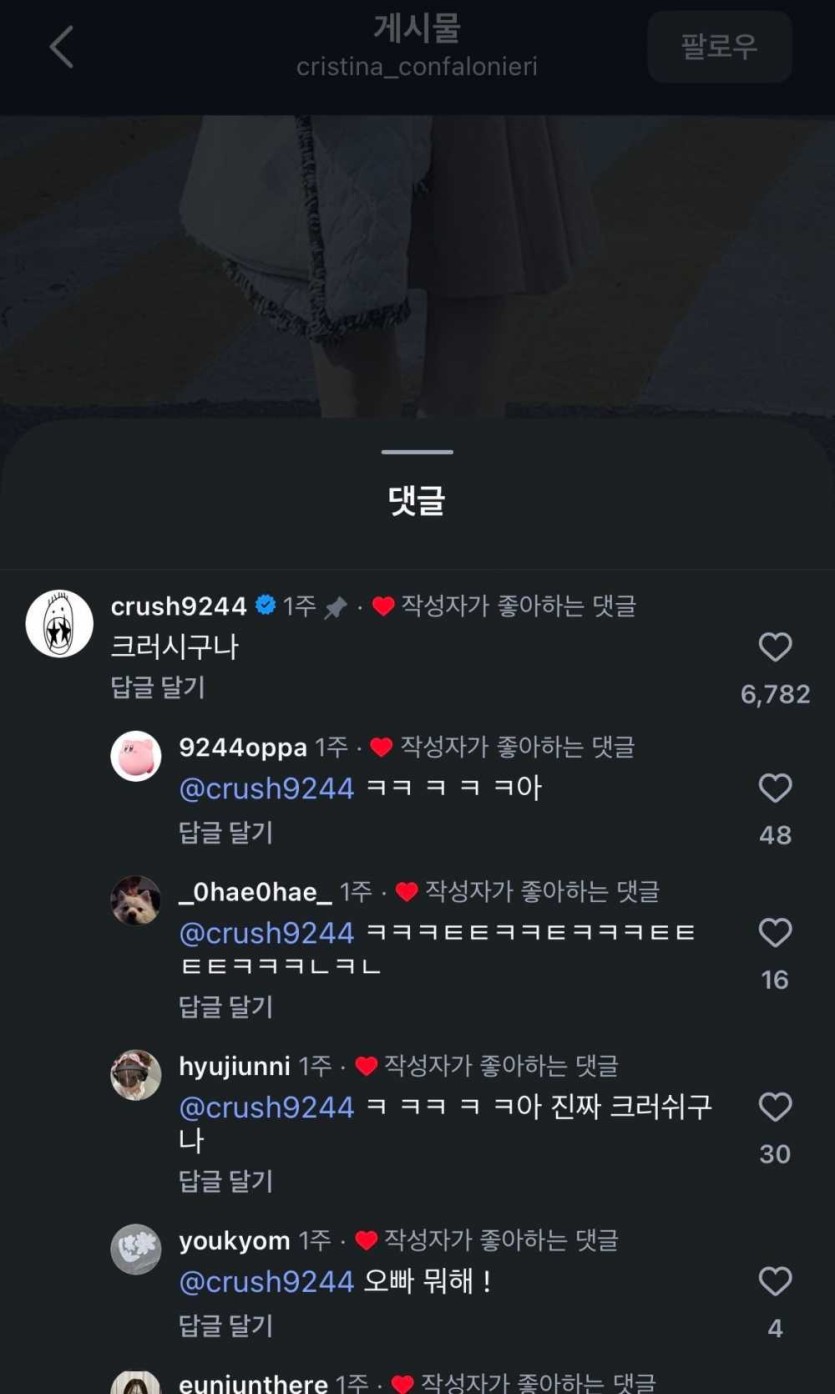Like youkyom's comment 오빠 뭐해
Screen dimensions: 835x1394
[x=775, y=1282]
